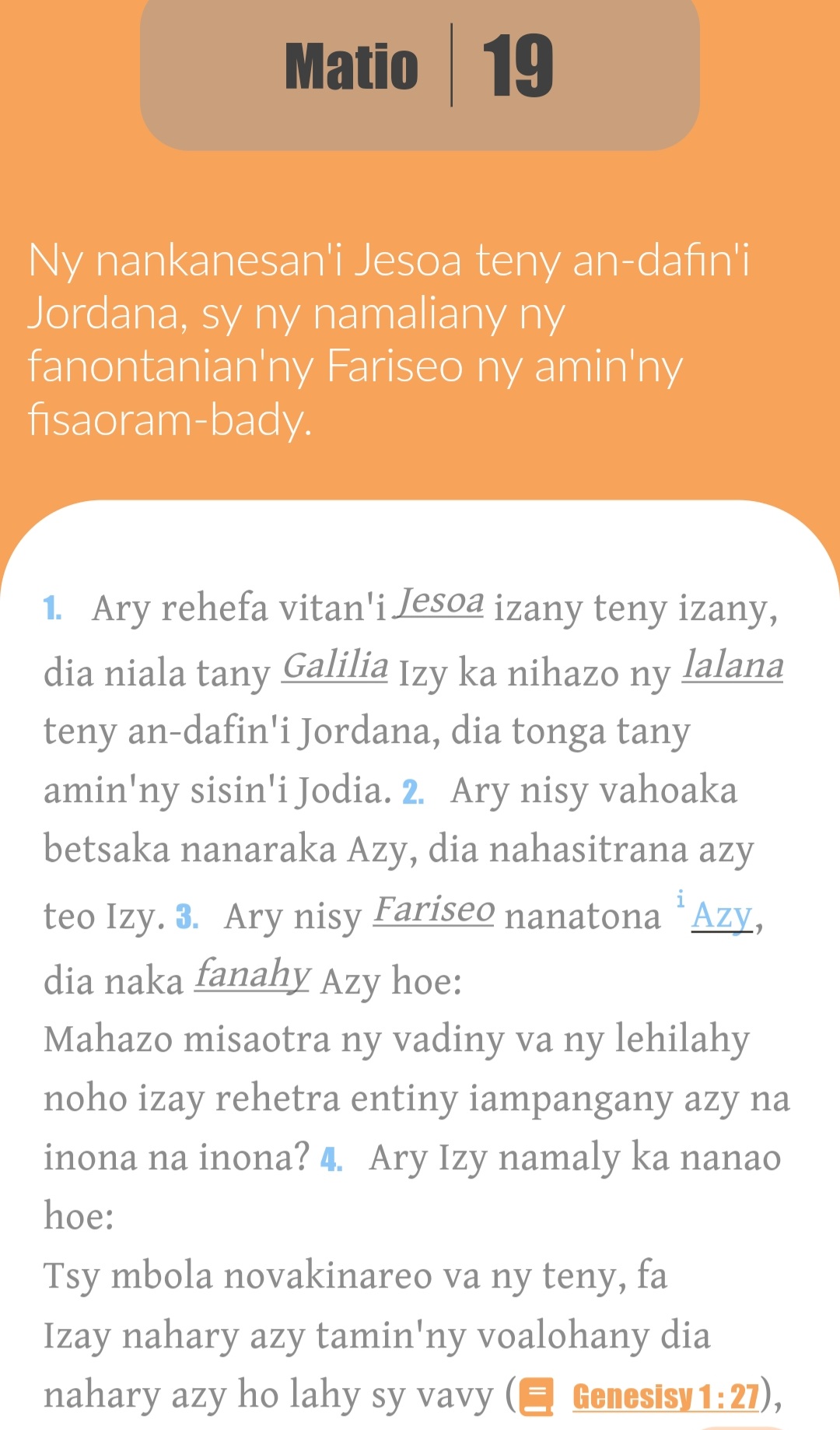Screen dimensions: 840x1430
Task: Tap the underlined word lalana
Action: 733,666
